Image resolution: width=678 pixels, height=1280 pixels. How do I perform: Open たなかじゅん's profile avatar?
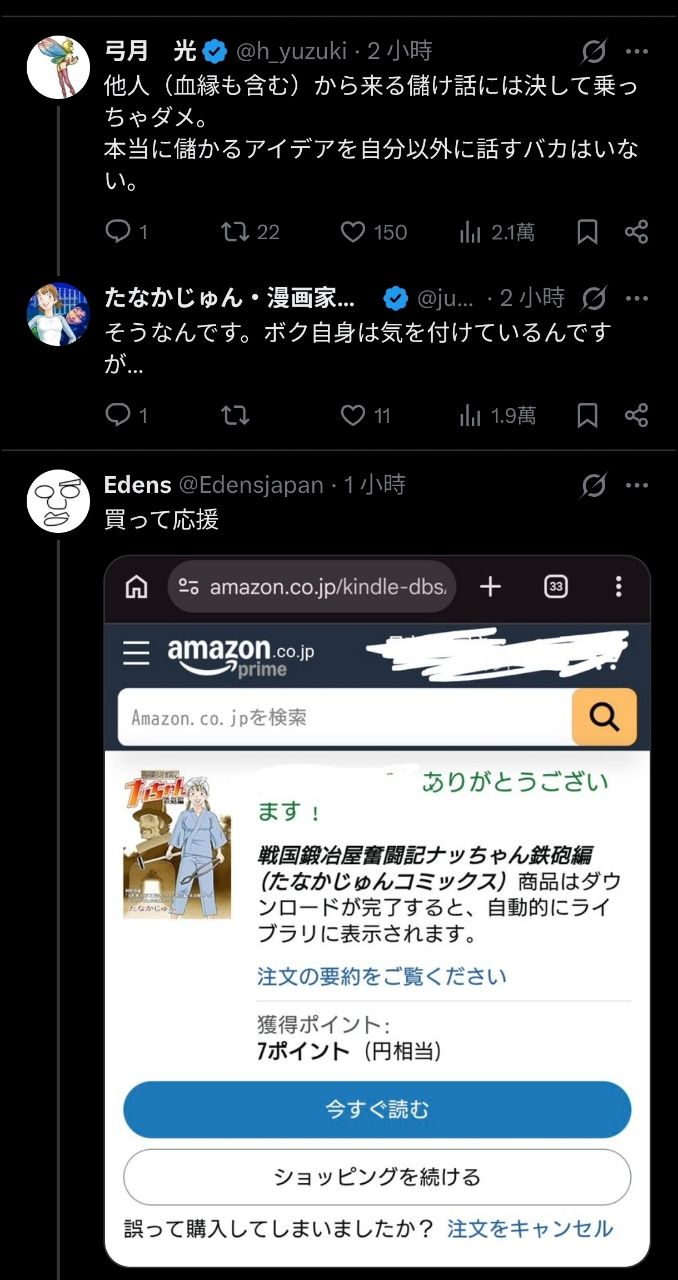coord(58,314)
